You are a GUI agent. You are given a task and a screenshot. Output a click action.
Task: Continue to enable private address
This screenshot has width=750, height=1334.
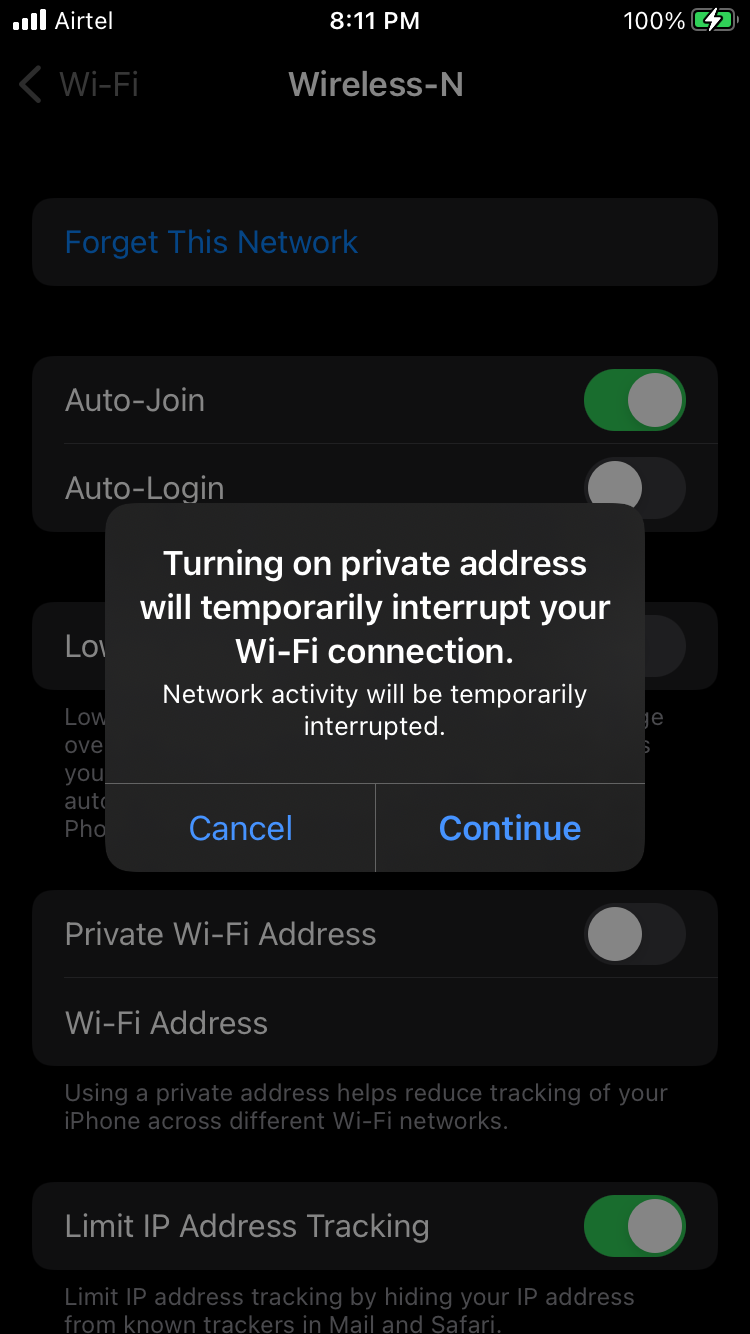[510, 828]
